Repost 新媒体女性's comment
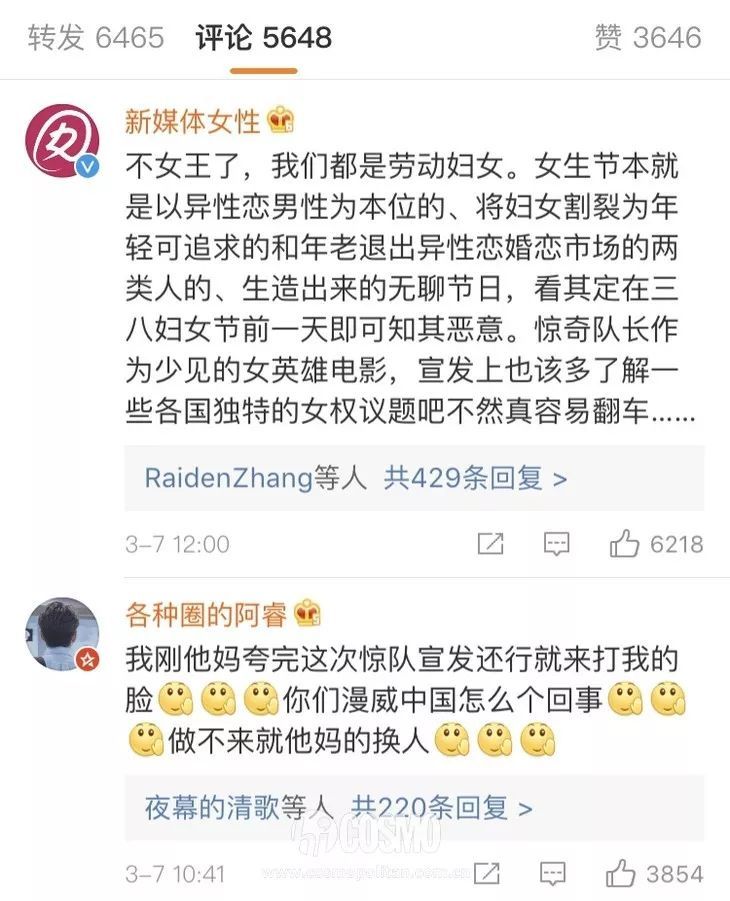The image size is (730, 901). (490, 544)
